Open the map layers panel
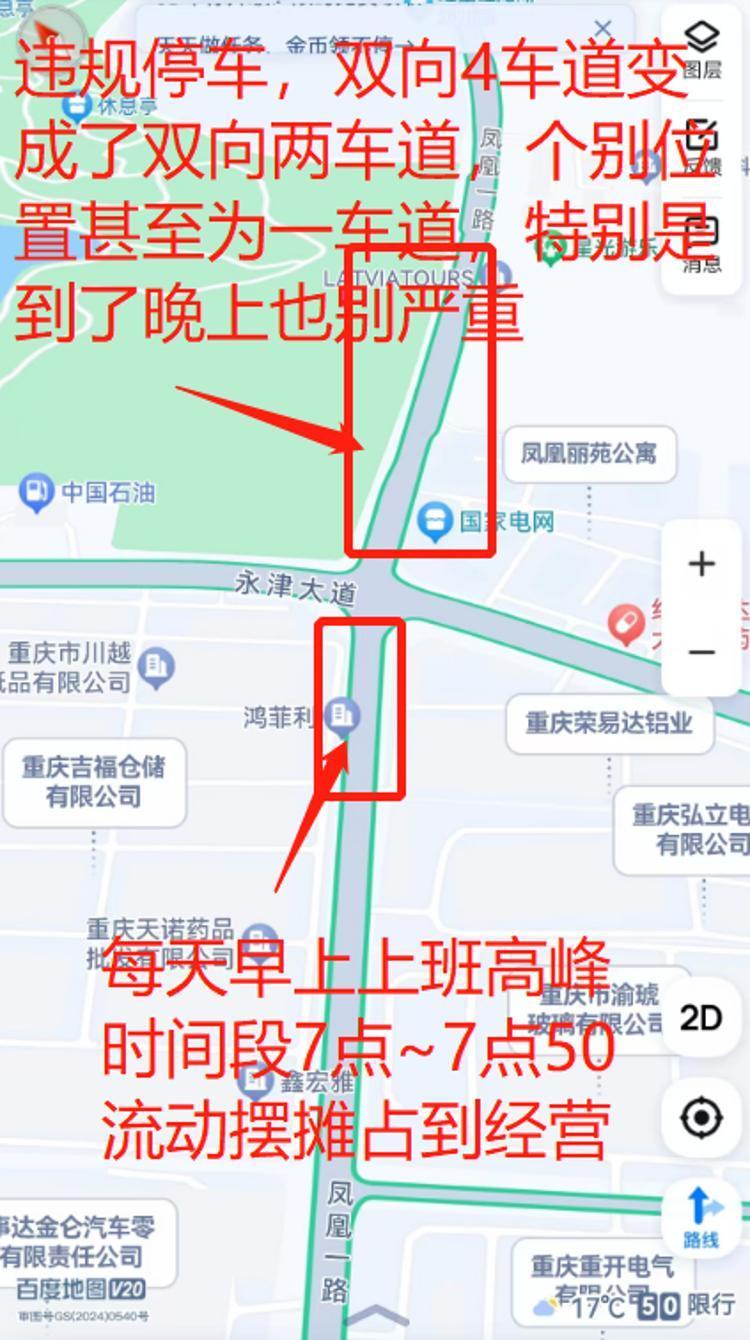Viewport: 750px width, 1340px height. (x=702, y=50)
